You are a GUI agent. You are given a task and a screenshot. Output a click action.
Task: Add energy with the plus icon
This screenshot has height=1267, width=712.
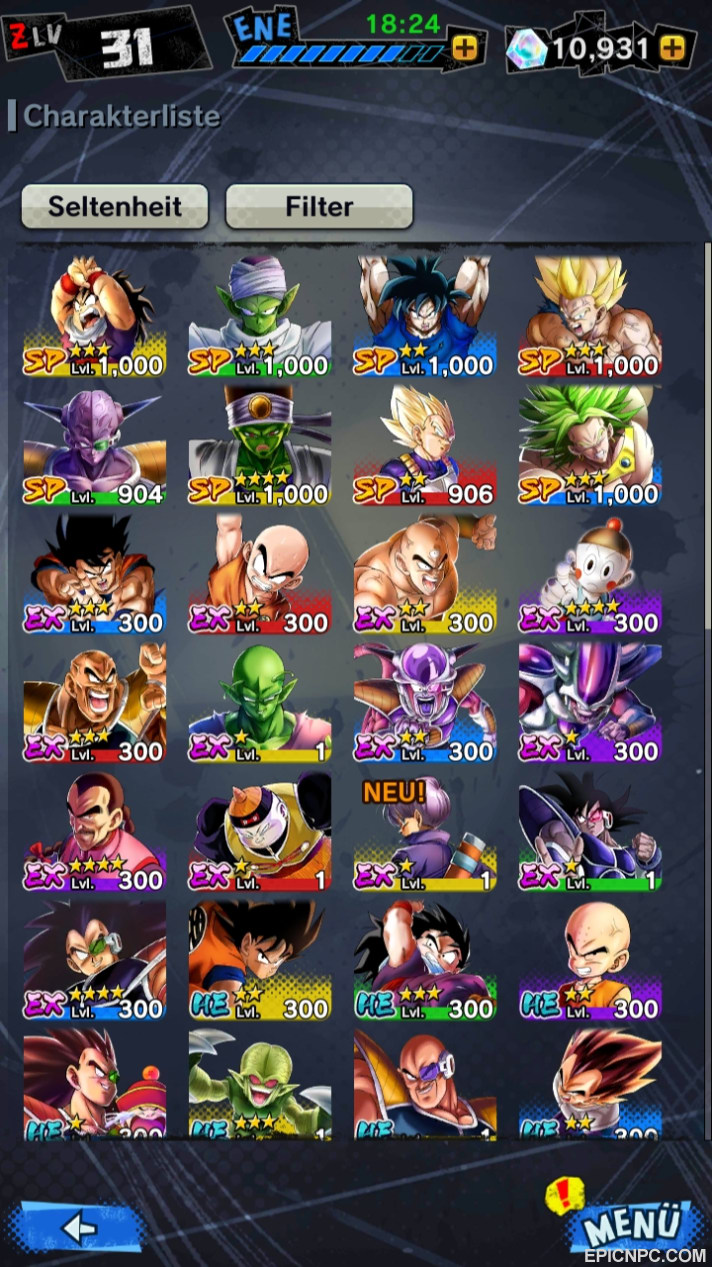coord(465,48)
